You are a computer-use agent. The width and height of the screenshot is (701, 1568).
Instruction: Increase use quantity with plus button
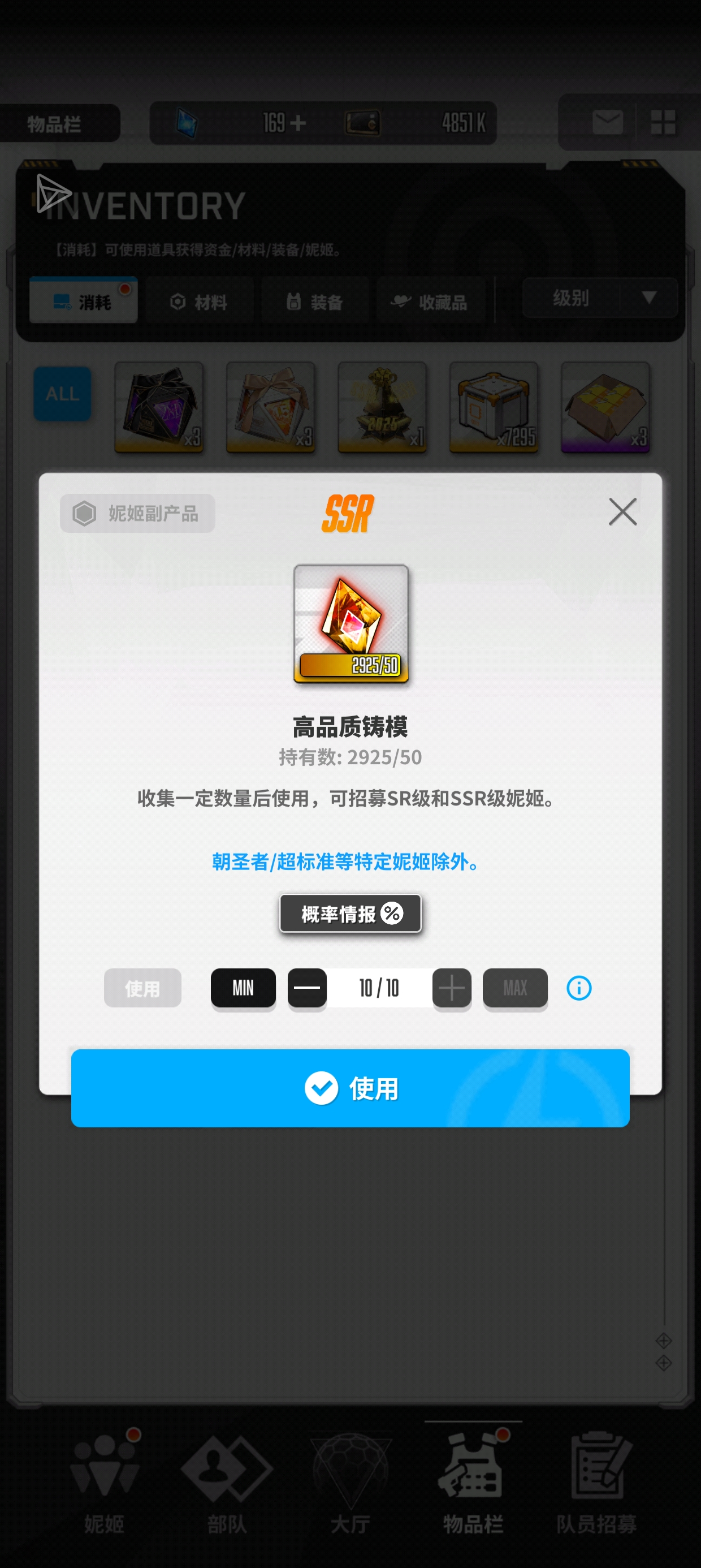click(x=452, y=987)
